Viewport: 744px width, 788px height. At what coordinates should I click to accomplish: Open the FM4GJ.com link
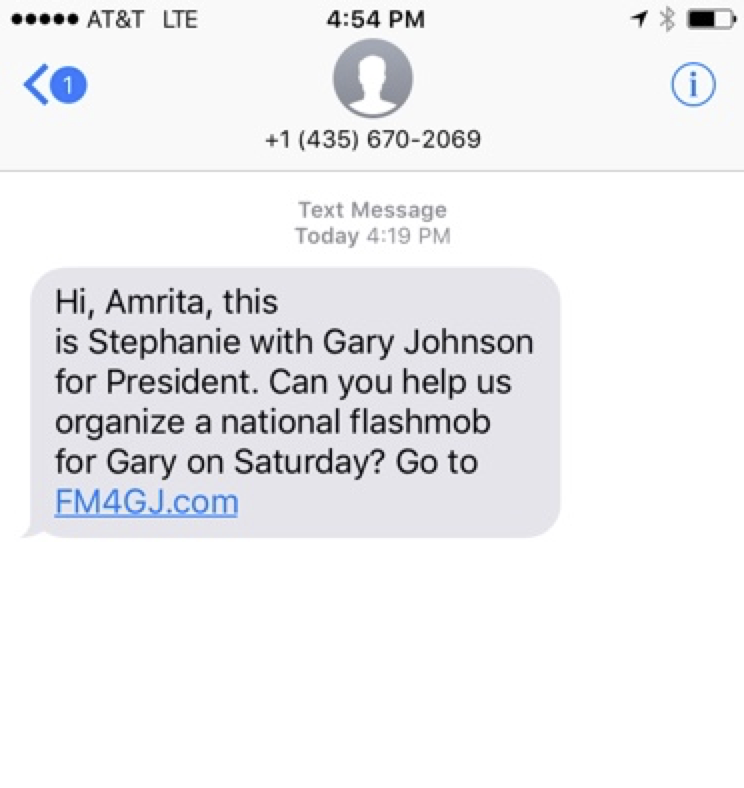click(146, 501)
